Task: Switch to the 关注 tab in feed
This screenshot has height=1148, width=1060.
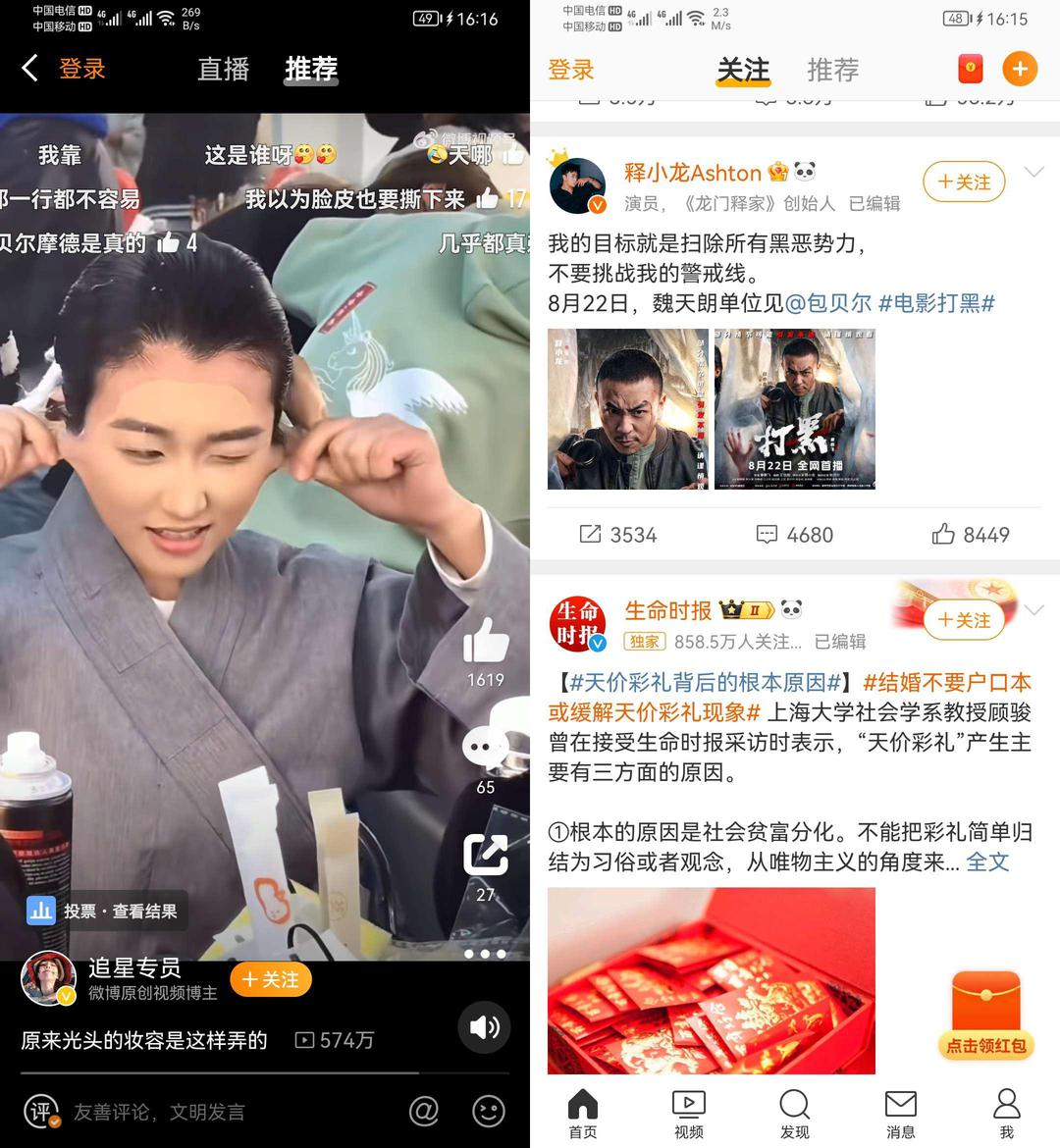Action: [x=743, y=70]
